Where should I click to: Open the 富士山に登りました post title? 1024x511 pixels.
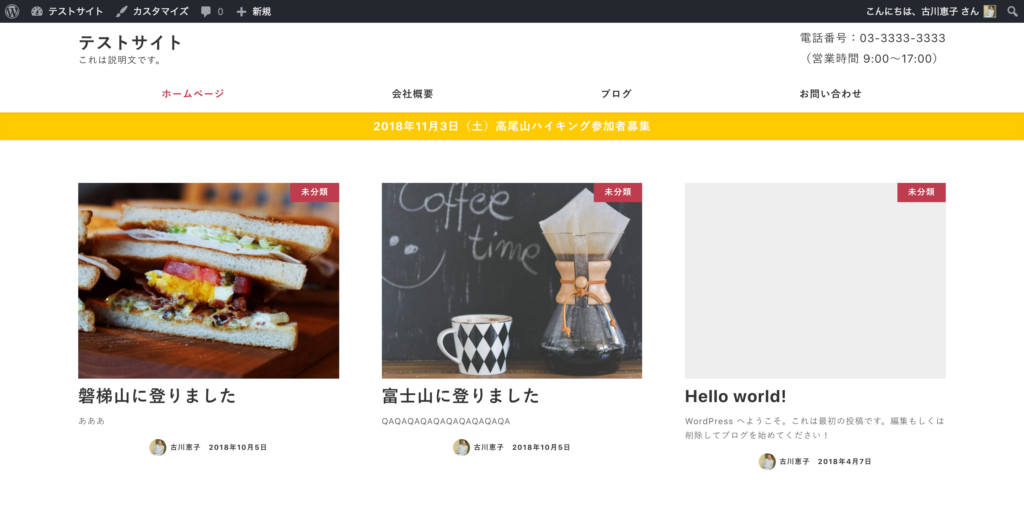coord(460,396)
